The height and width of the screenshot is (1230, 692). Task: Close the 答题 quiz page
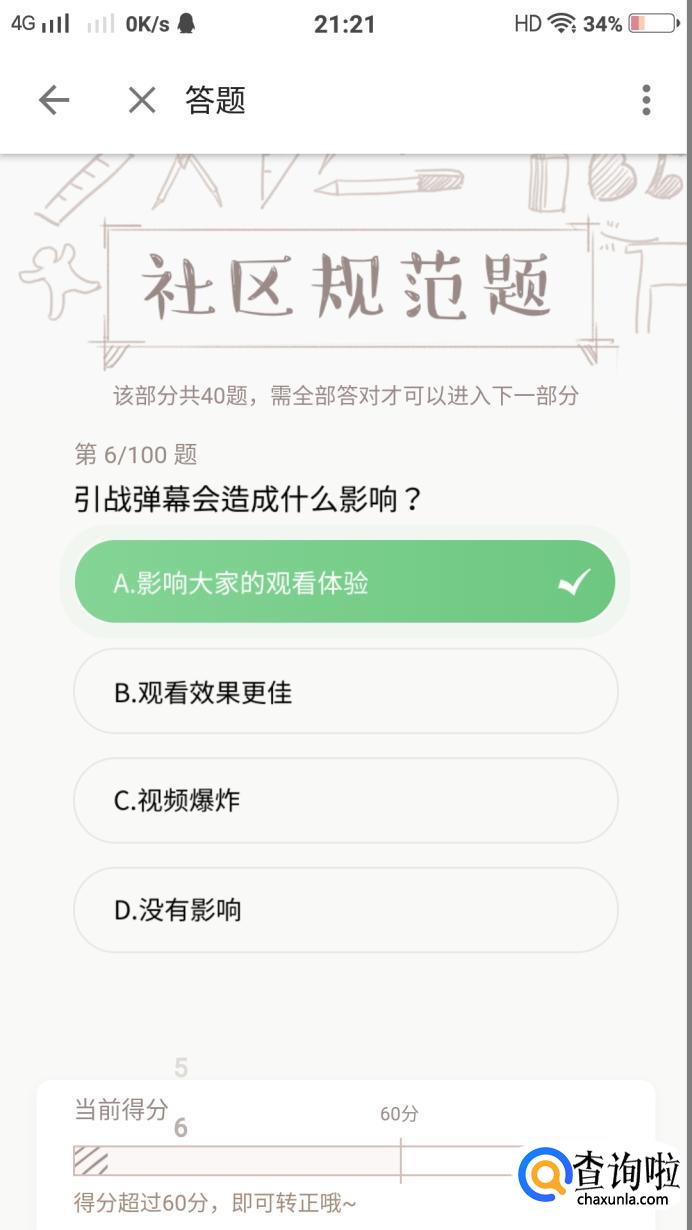(142, 100)
